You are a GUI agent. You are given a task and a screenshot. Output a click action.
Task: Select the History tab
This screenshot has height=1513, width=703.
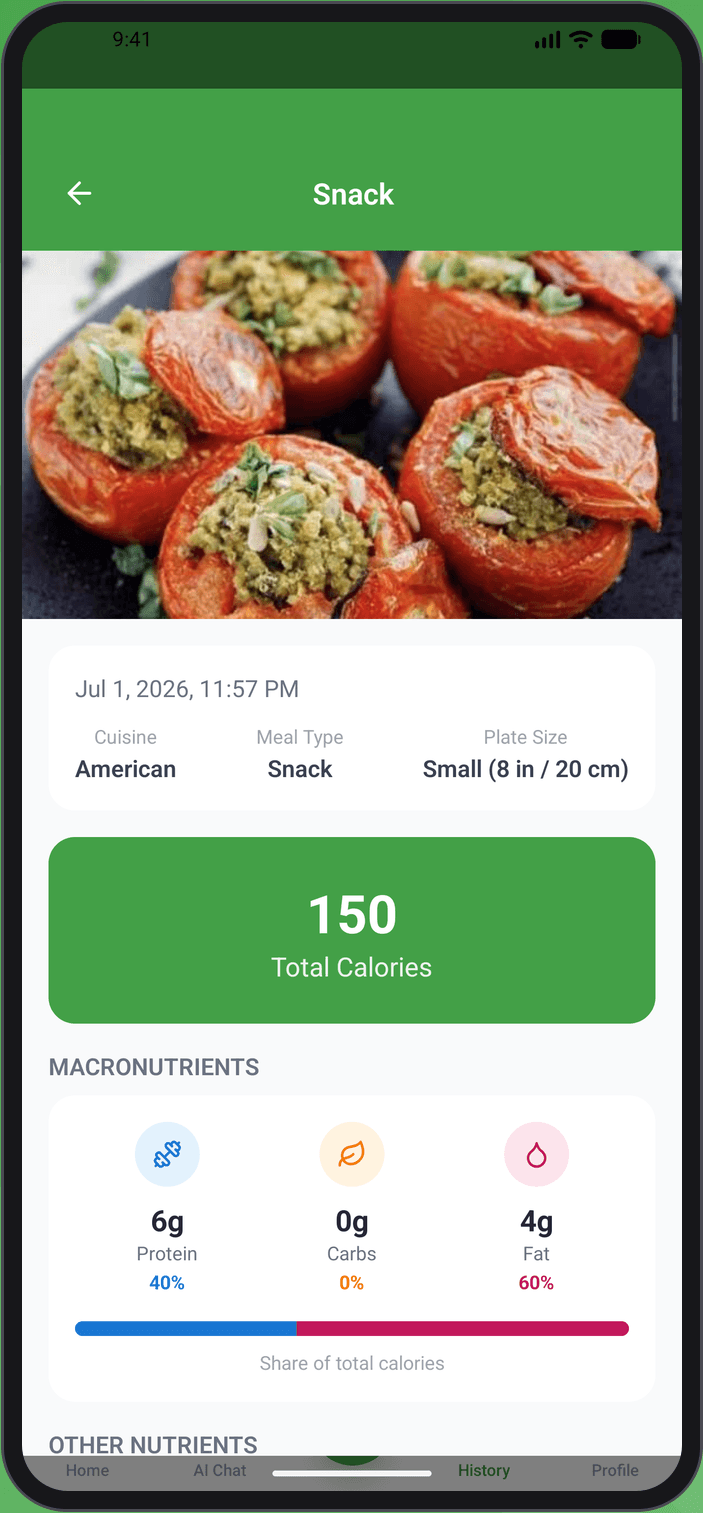[x=484, y=1470]
